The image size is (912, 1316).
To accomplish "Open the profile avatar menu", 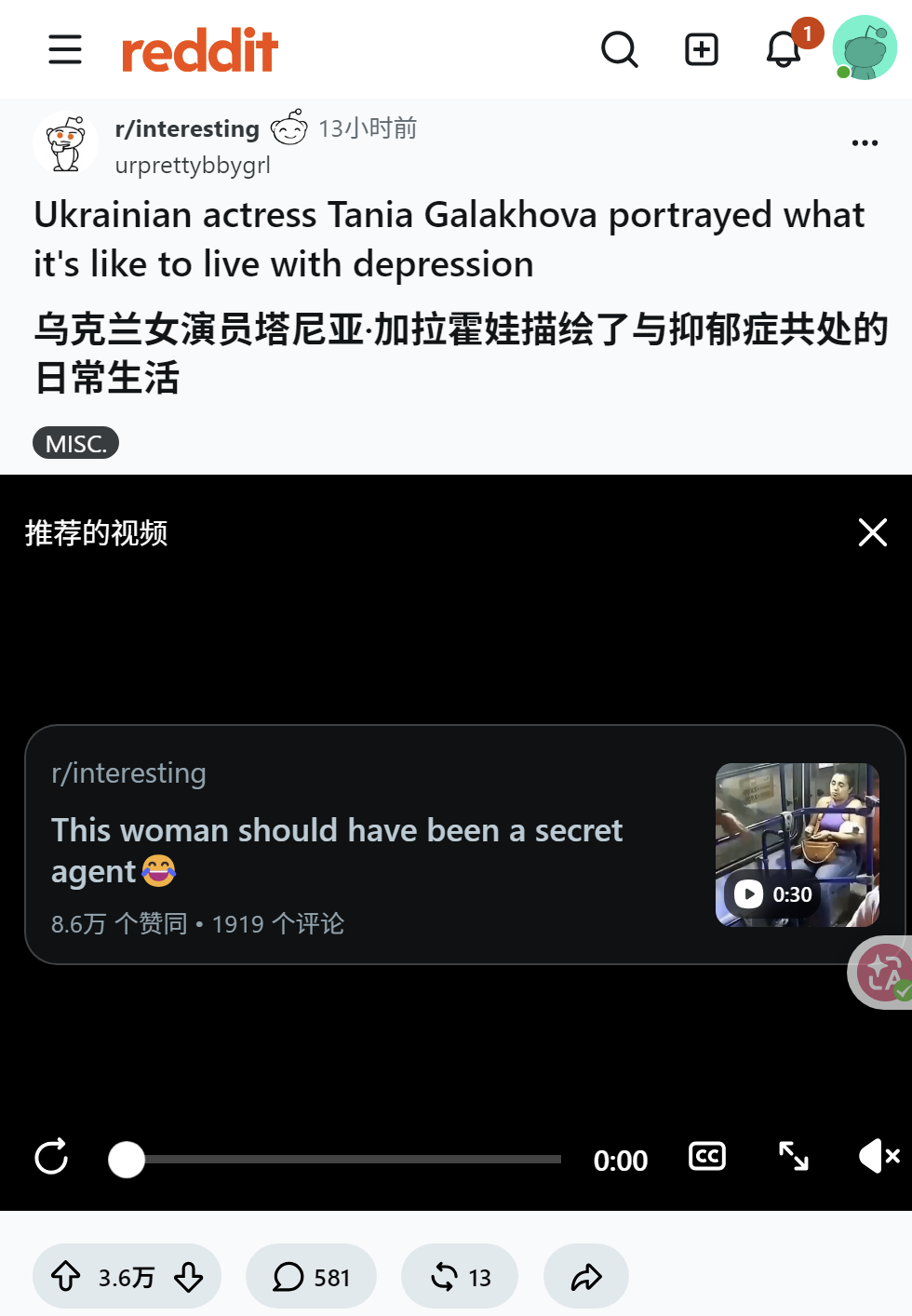I will click(x=865, y=47).
